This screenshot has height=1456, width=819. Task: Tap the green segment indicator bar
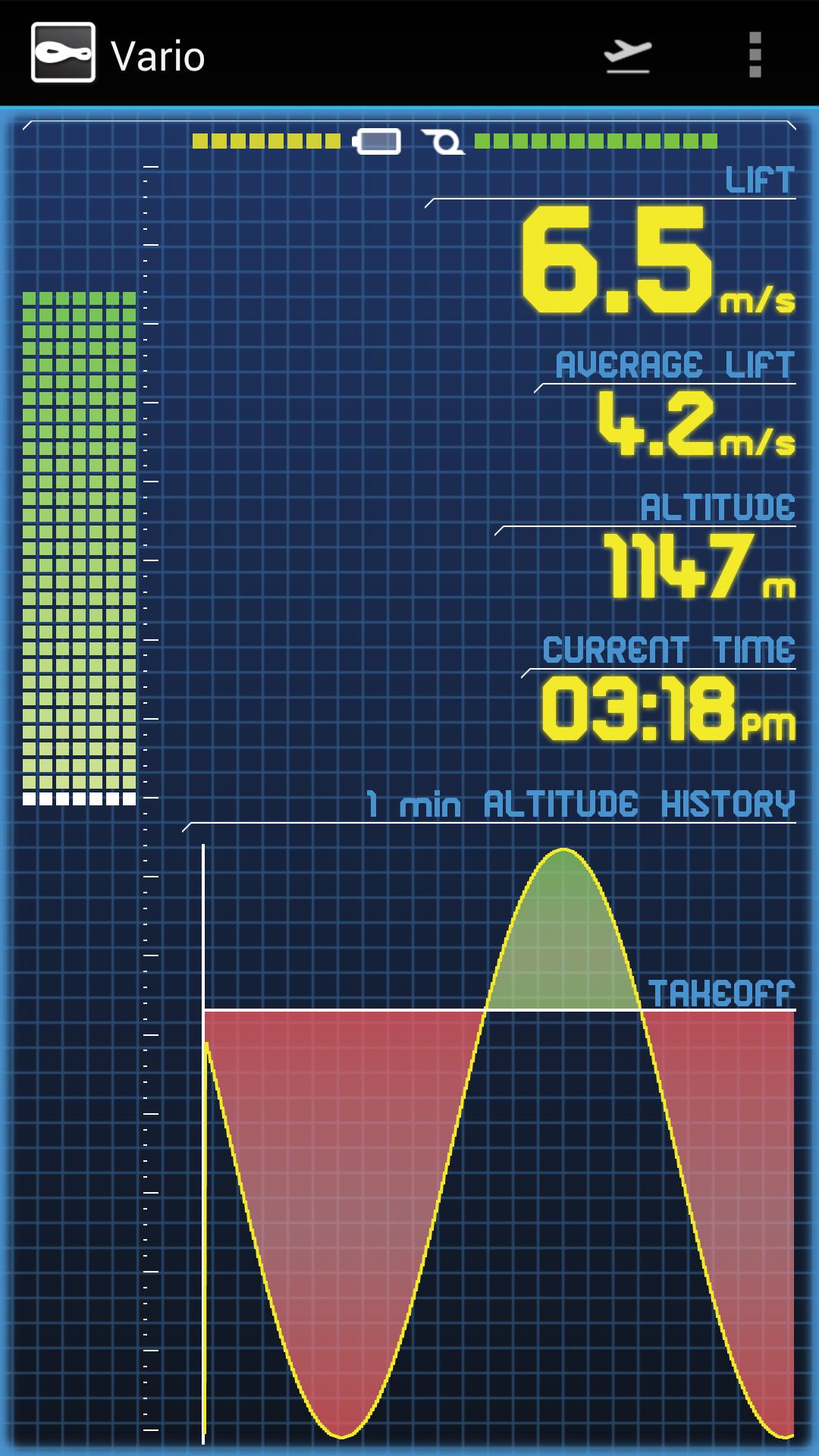coord(595,141)
